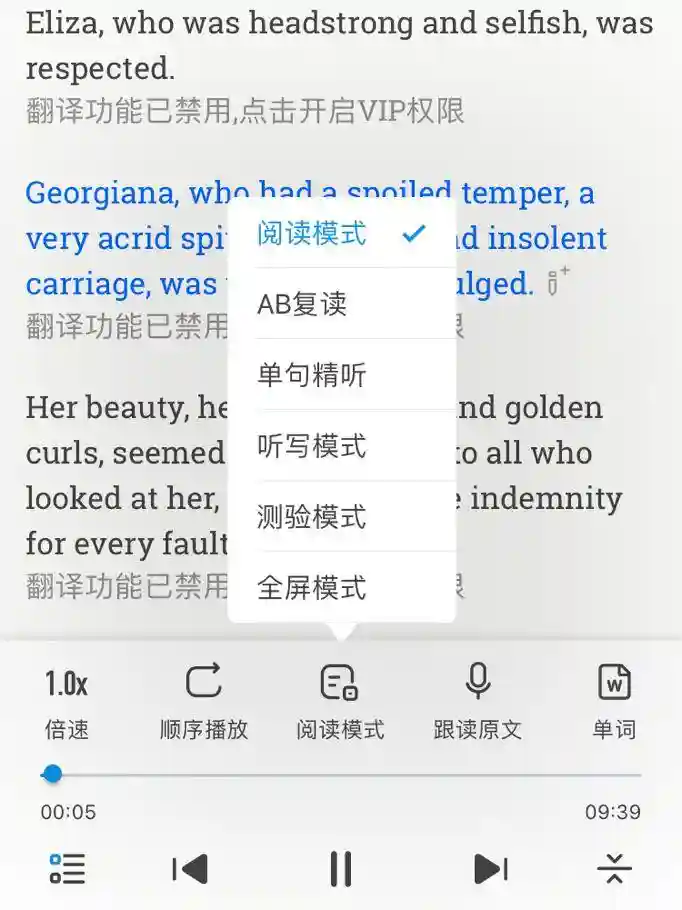Collapse the playback control panel
The height and width of the screenshot is (910, 682).
614,868
